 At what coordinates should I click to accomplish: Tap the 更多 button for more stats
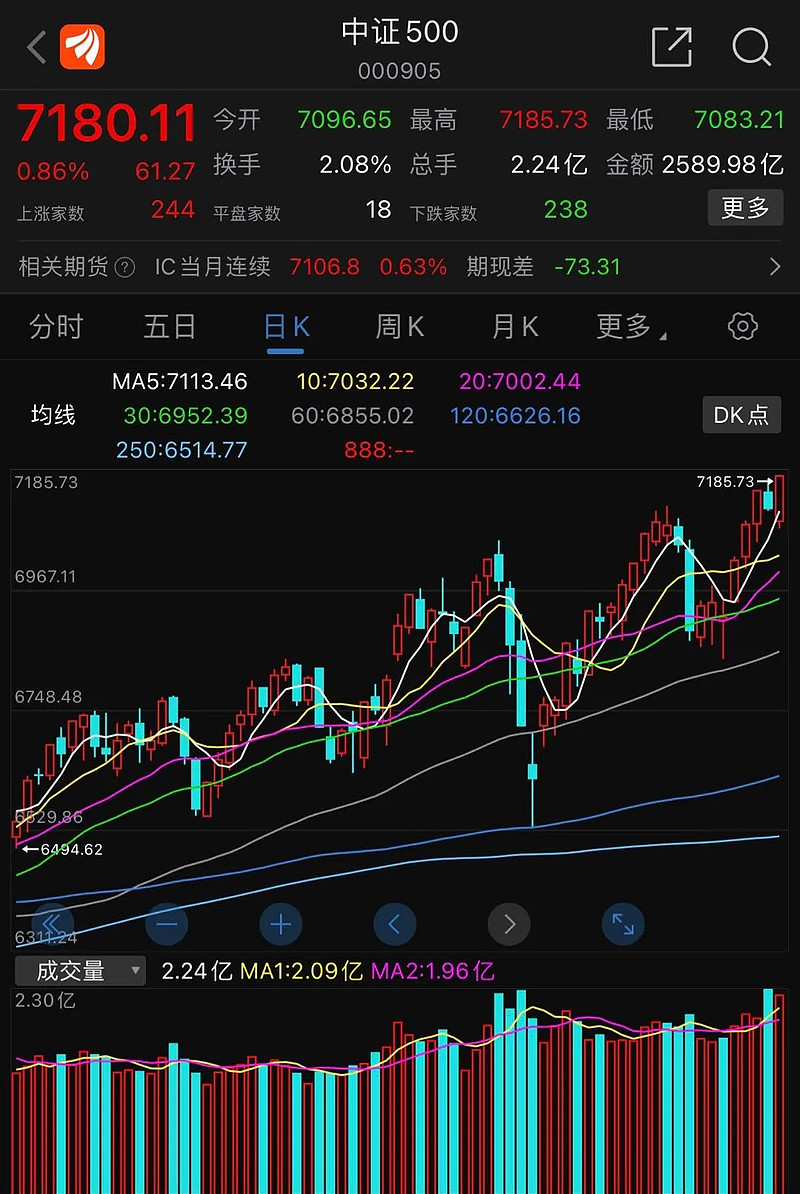click(x=745, y=208)
